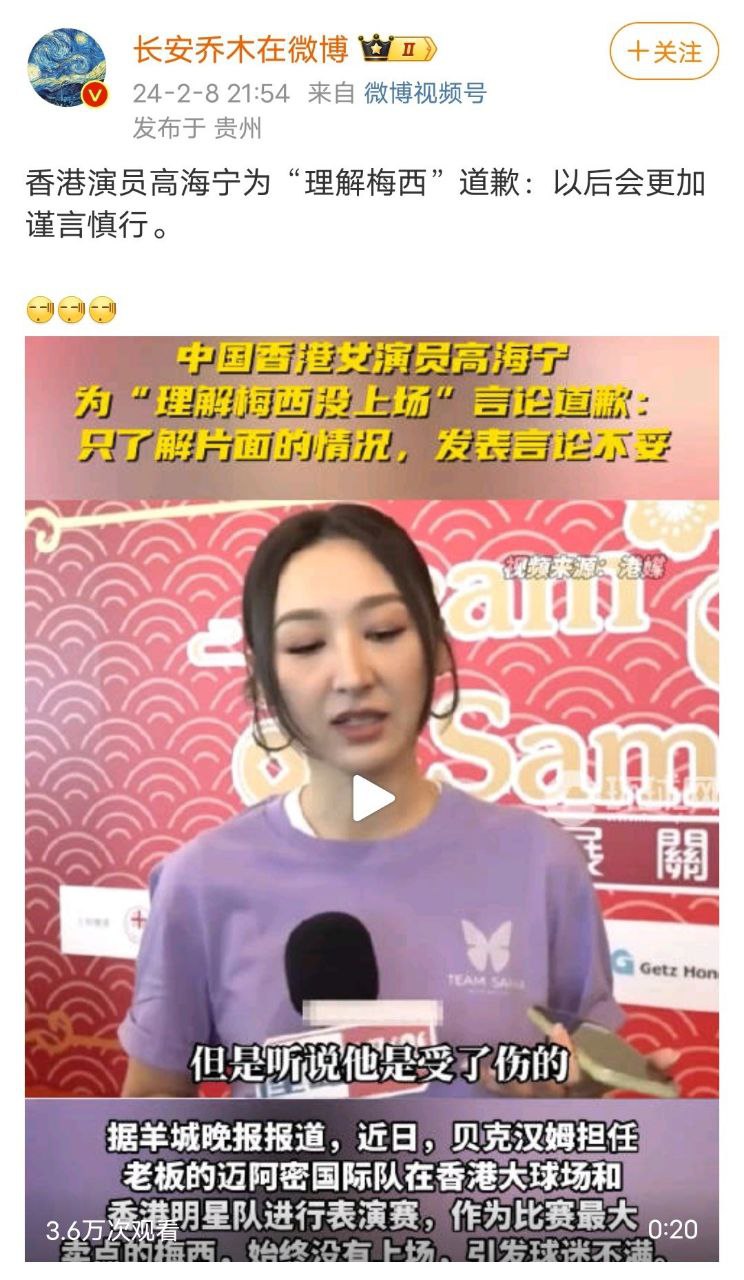Open the 长安乔木在微博 username link

240,48
